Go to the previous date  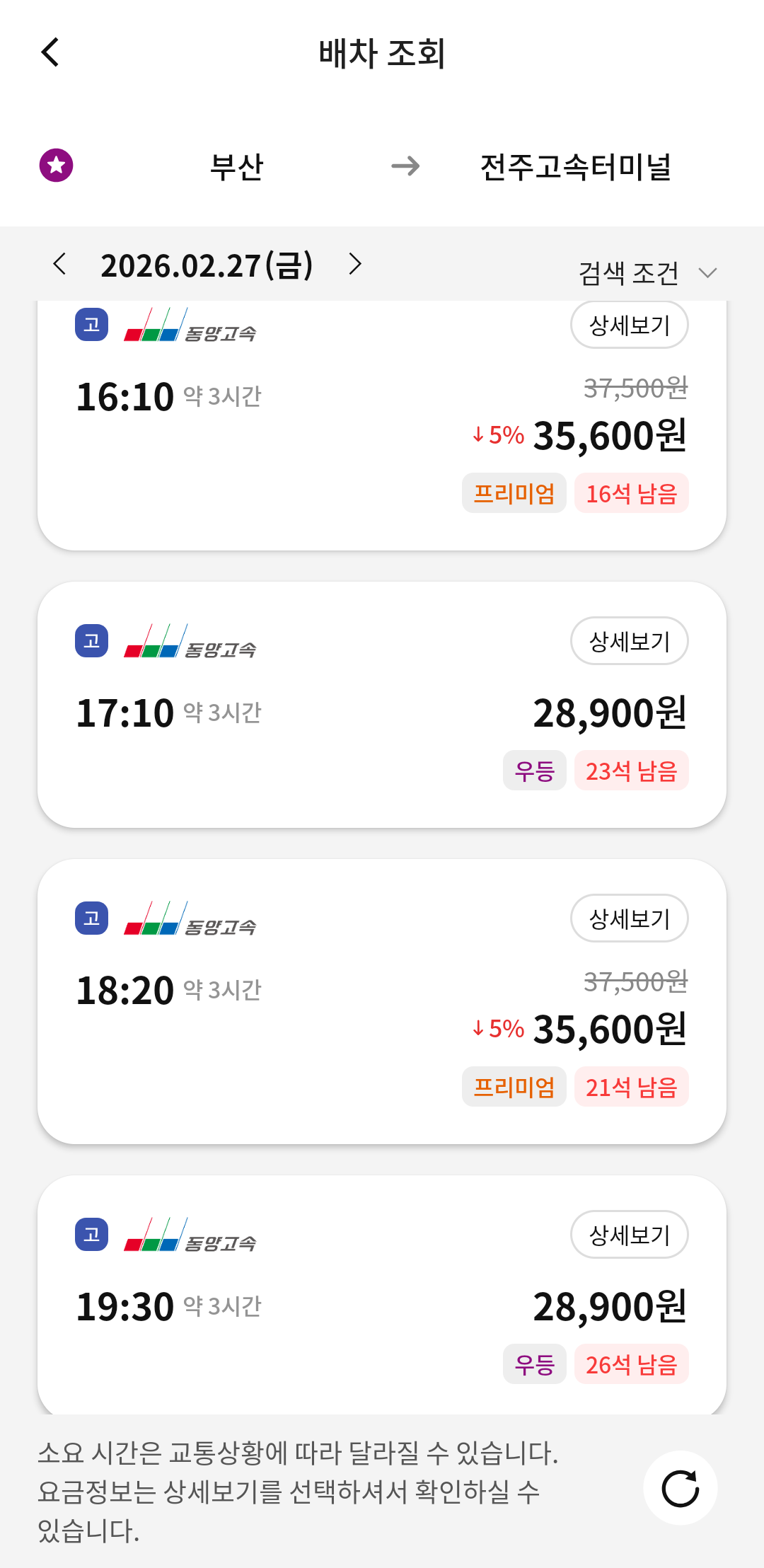point(60,264)
